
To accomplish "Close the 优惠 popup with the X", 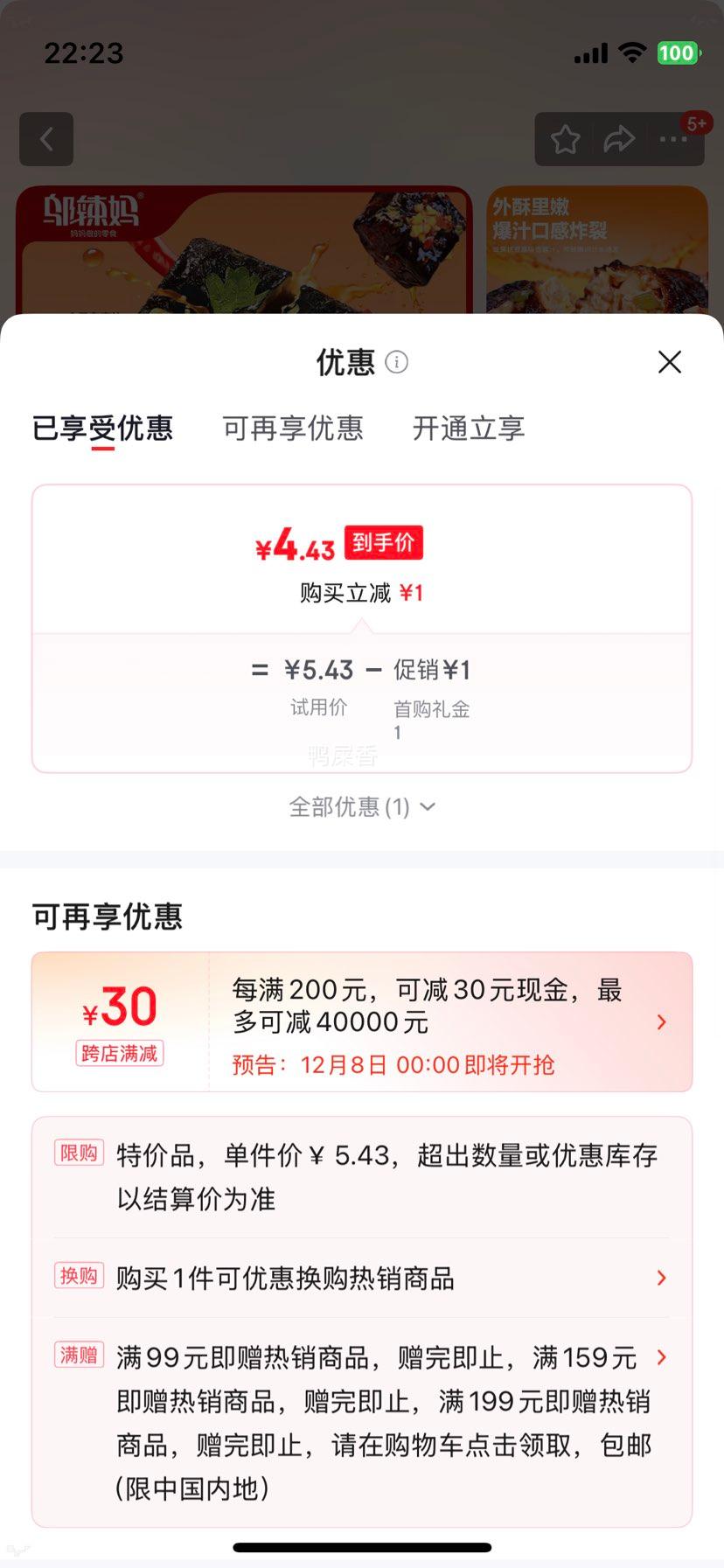I will click(669, 361).
